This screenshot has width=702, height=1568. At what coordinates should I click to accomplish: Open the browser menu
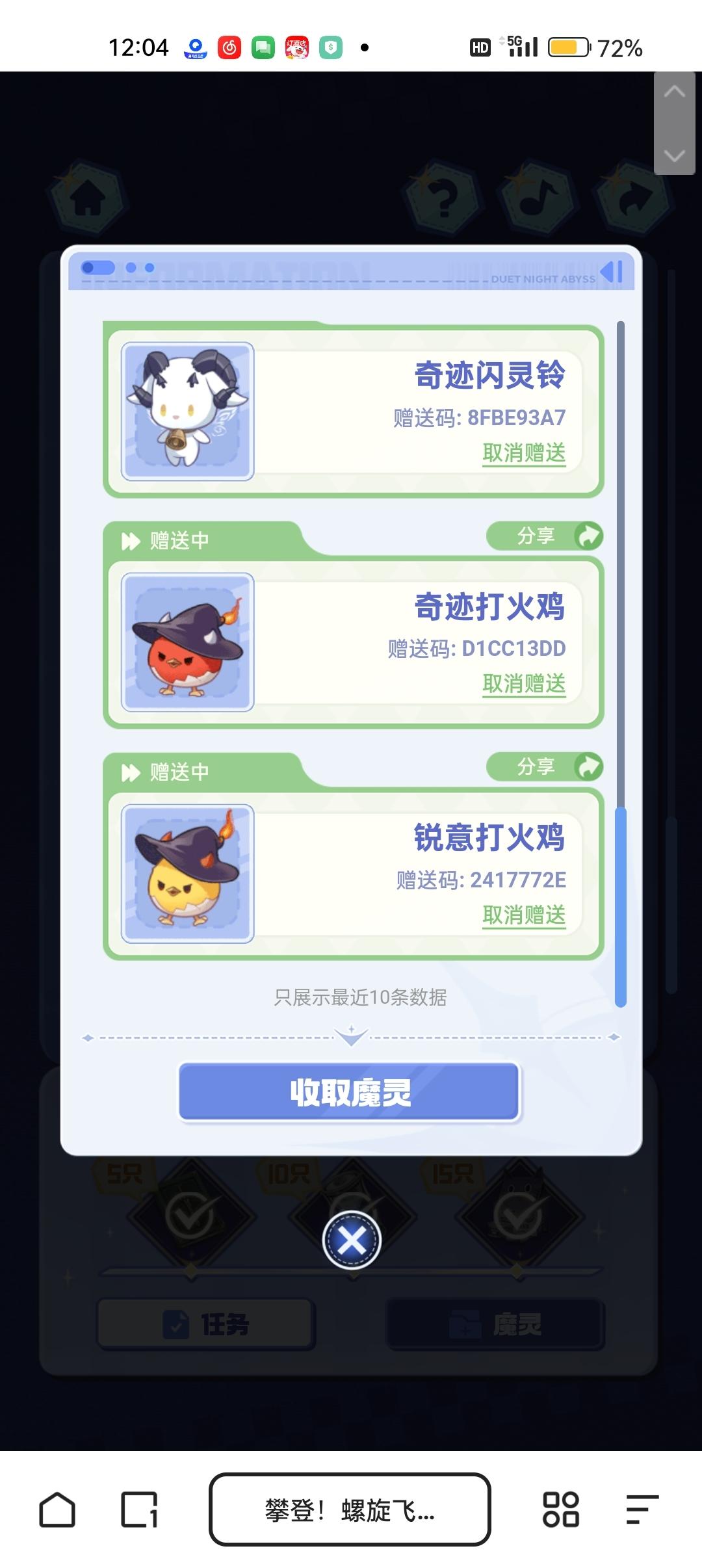point(642,1509)
